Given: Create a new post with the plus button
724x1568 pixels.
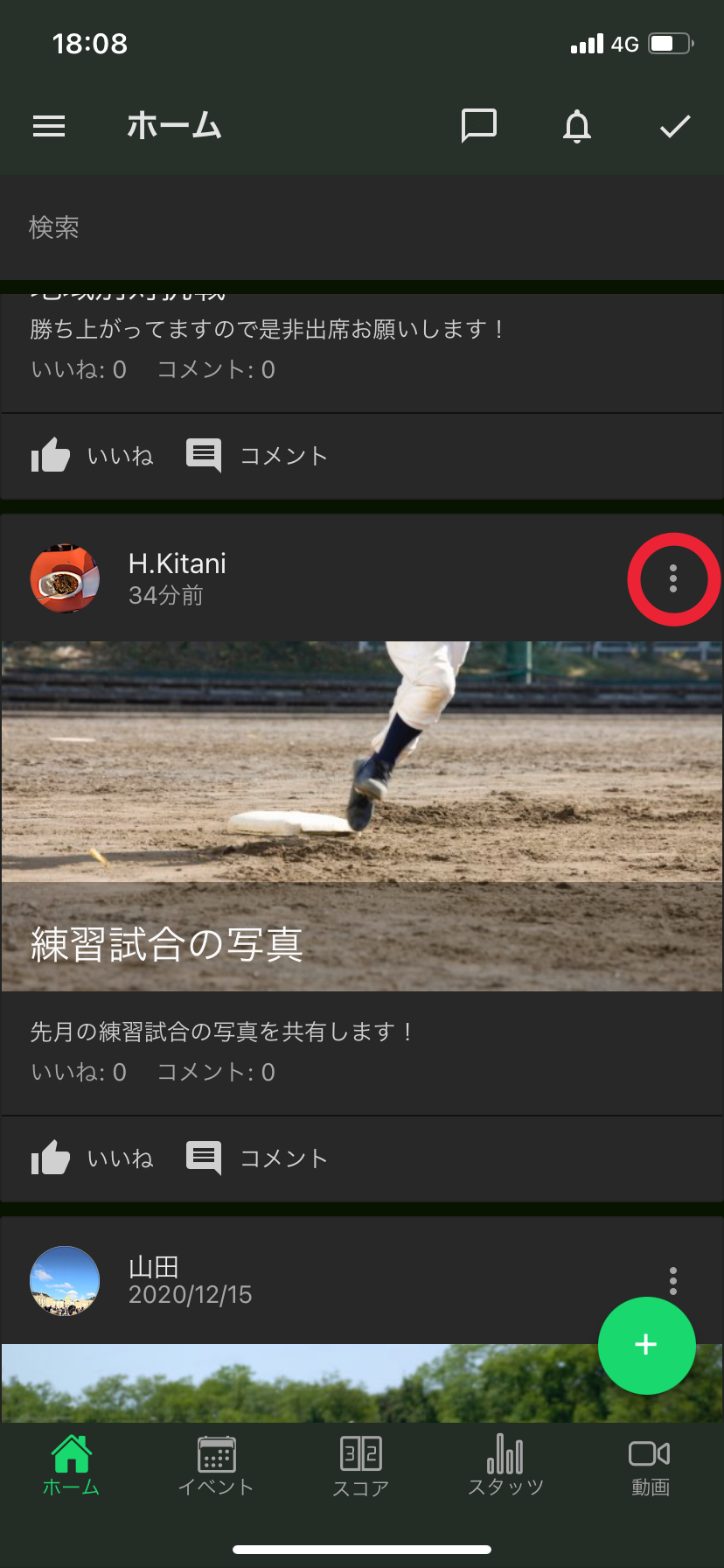Looking at the screenshot, I should pos(646,1345).
